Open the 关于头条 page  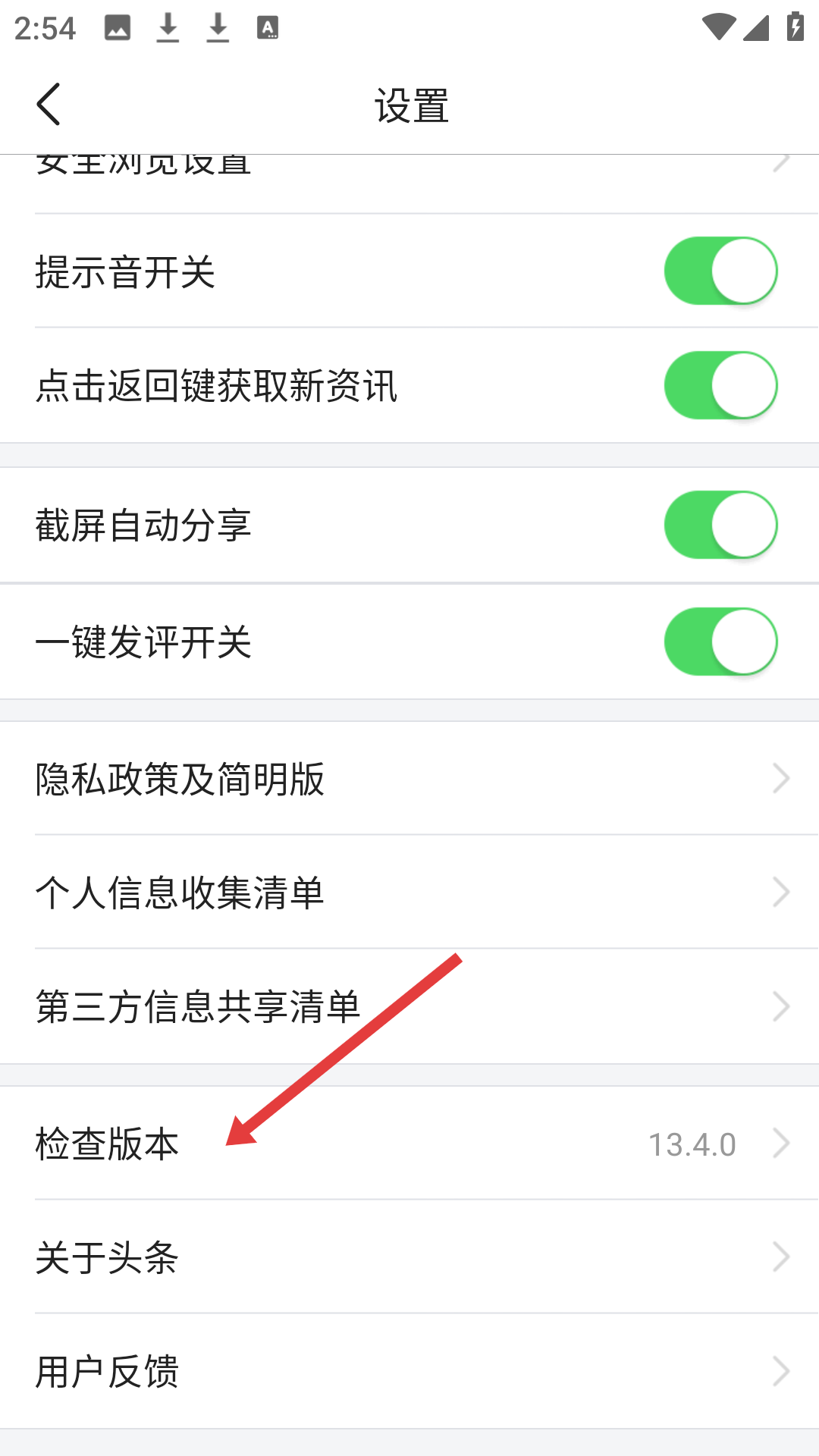pos(409,1257)
